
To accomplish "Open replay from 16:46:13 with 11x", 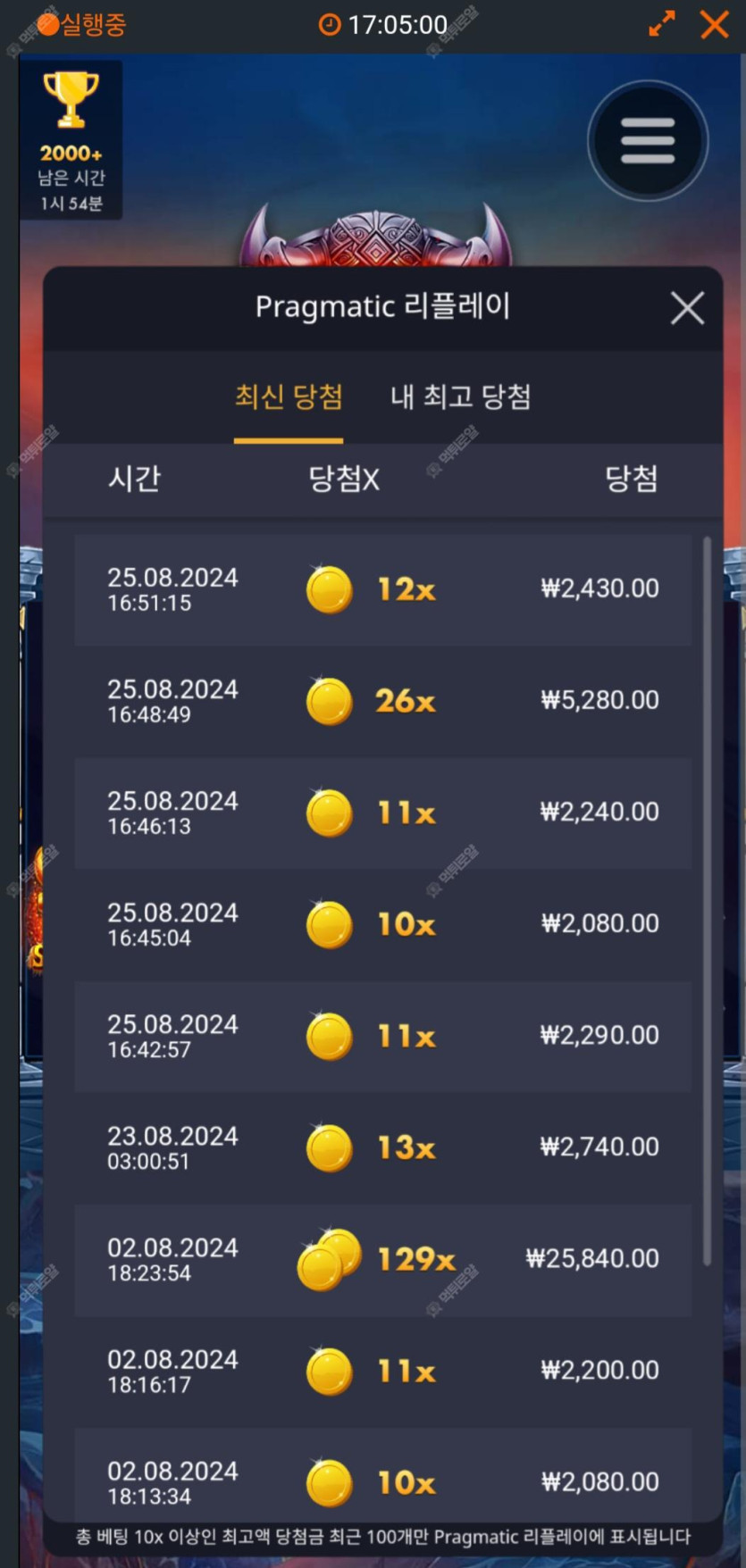I will click(x=382, y=813).
